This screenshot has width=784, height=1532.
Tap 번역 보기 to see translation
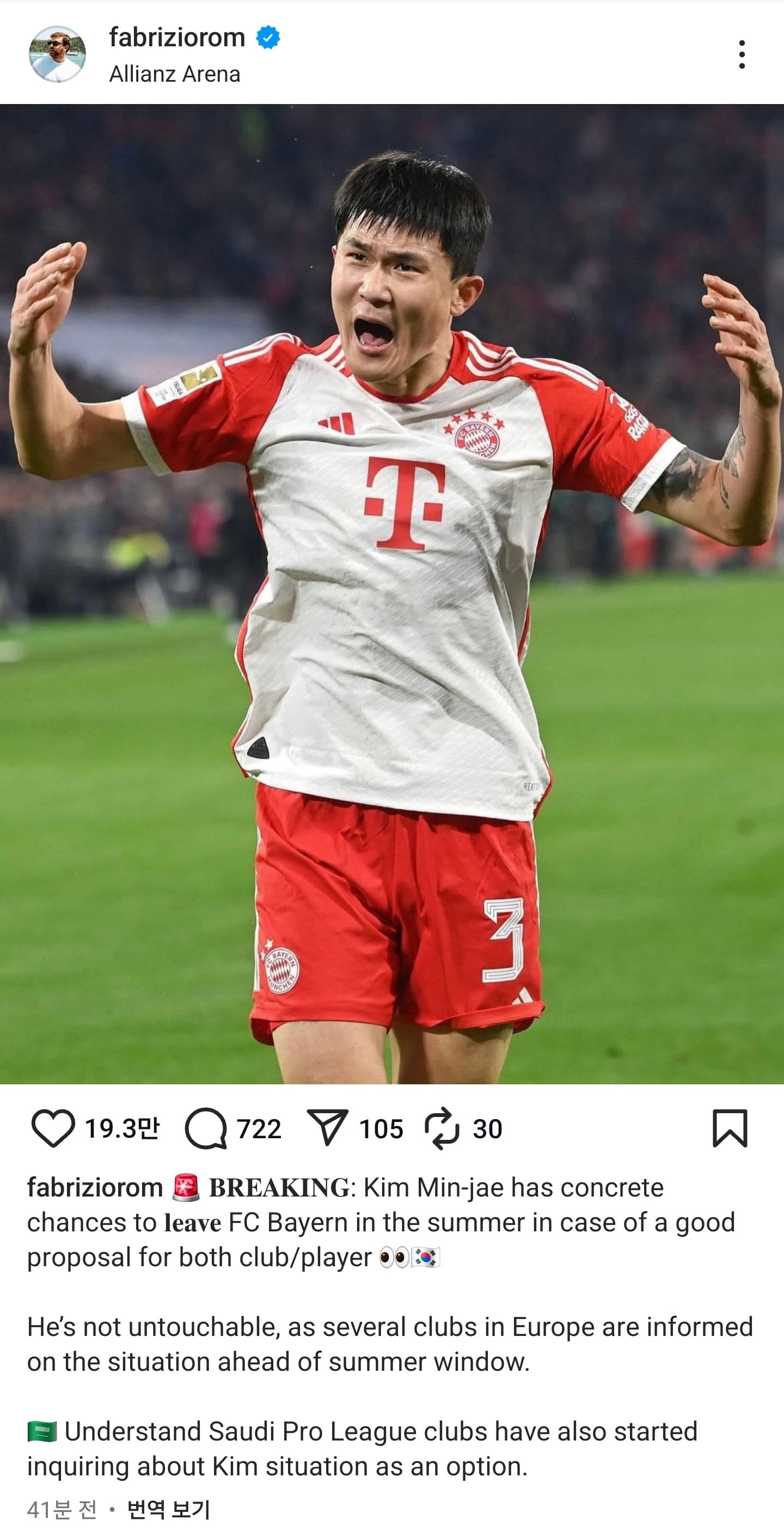(x=169, y=1510)
